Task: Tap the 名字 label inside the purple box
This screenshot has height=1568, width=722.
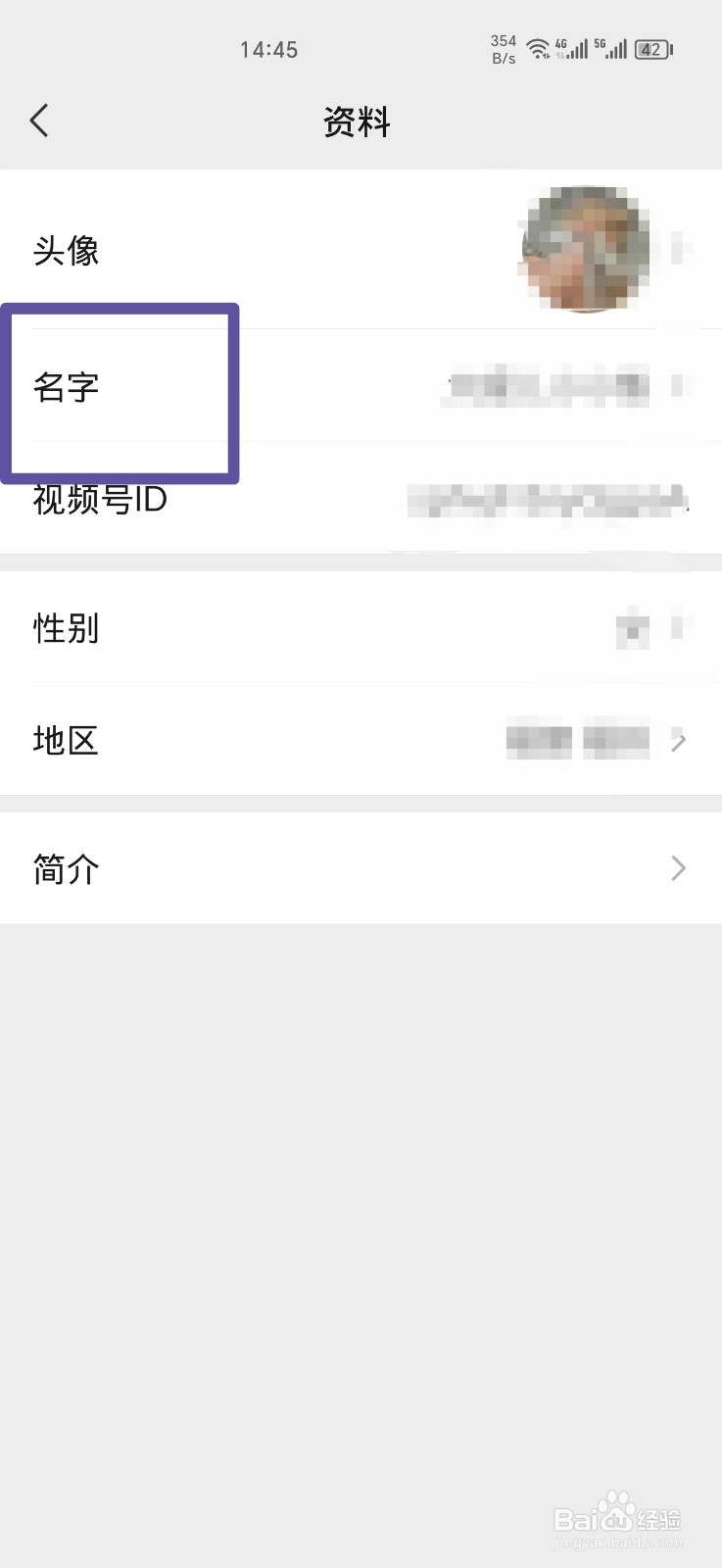Action: (x=65, y=386)
